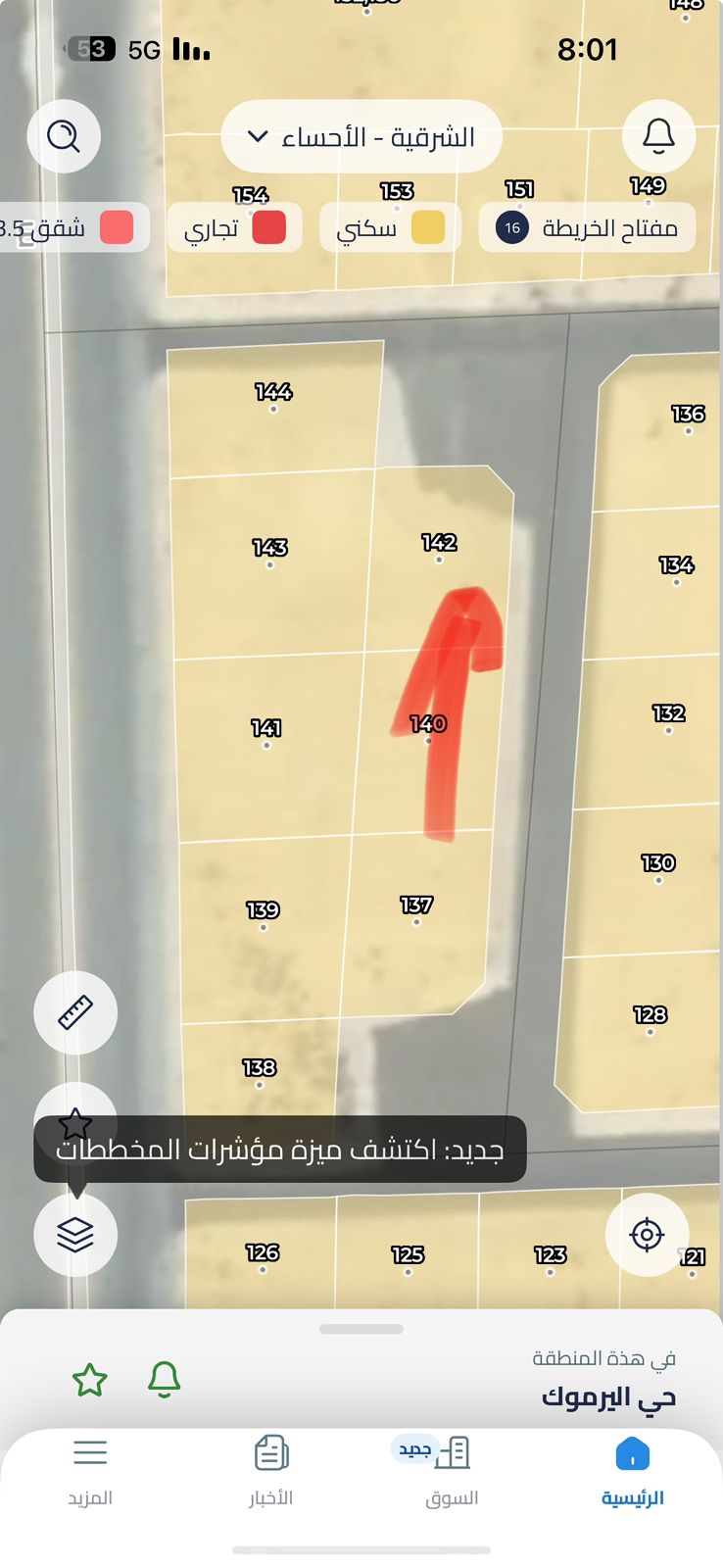Switch to the الرئيسية tab
This screenshot has width=723, height=1568.
(x=632, y=1470)
